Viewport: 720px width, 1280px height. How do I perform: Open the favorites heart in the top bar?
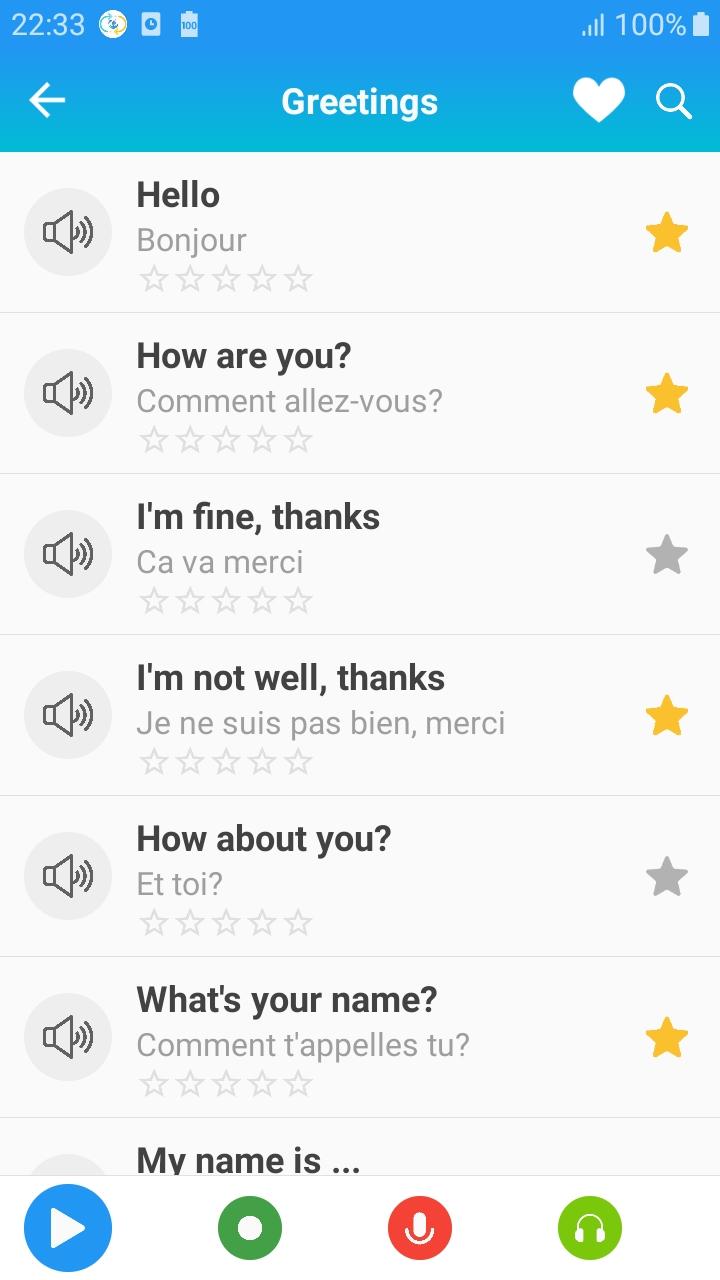pos(598,100)
